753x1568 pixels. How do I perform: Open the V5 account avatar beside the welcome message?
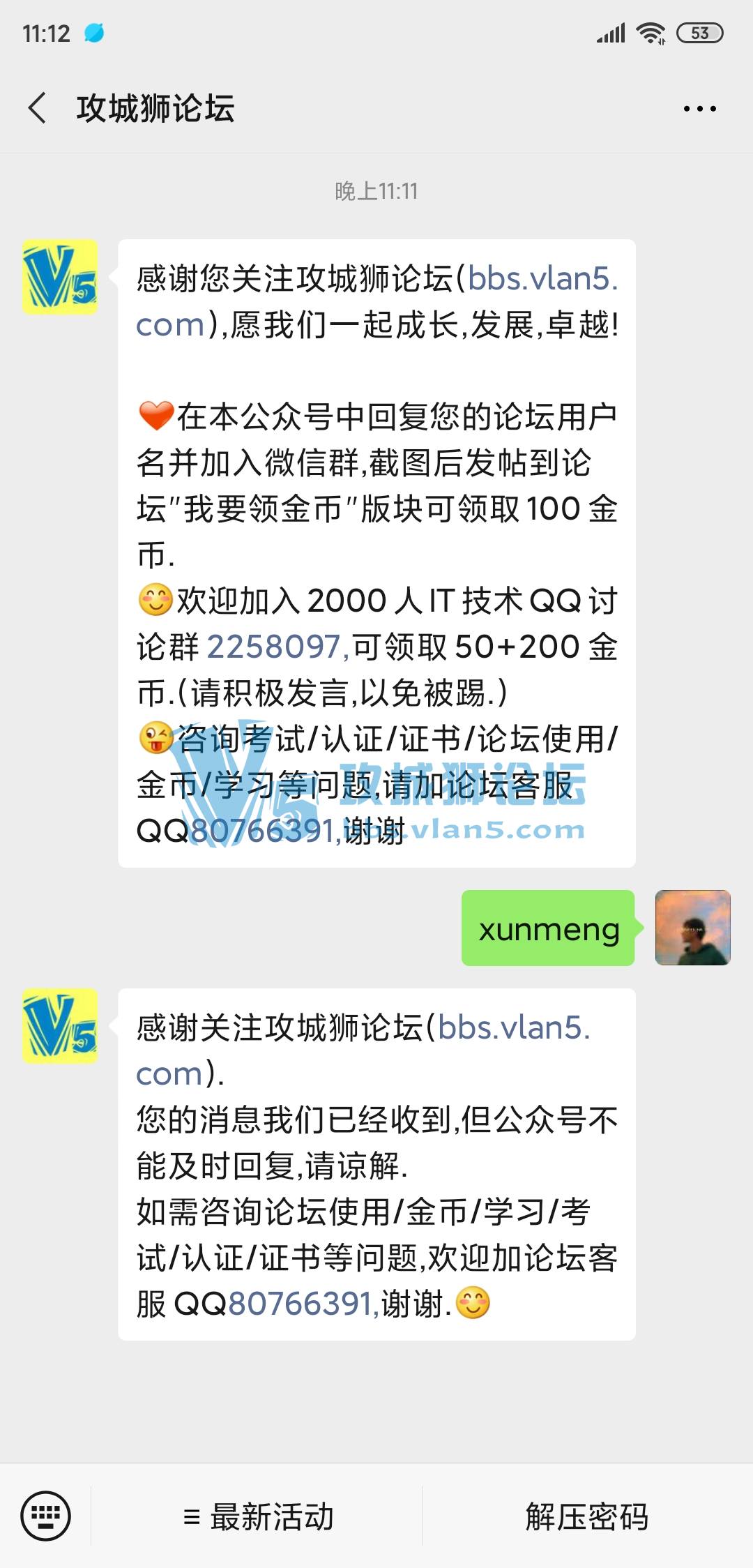click(60, 277)
